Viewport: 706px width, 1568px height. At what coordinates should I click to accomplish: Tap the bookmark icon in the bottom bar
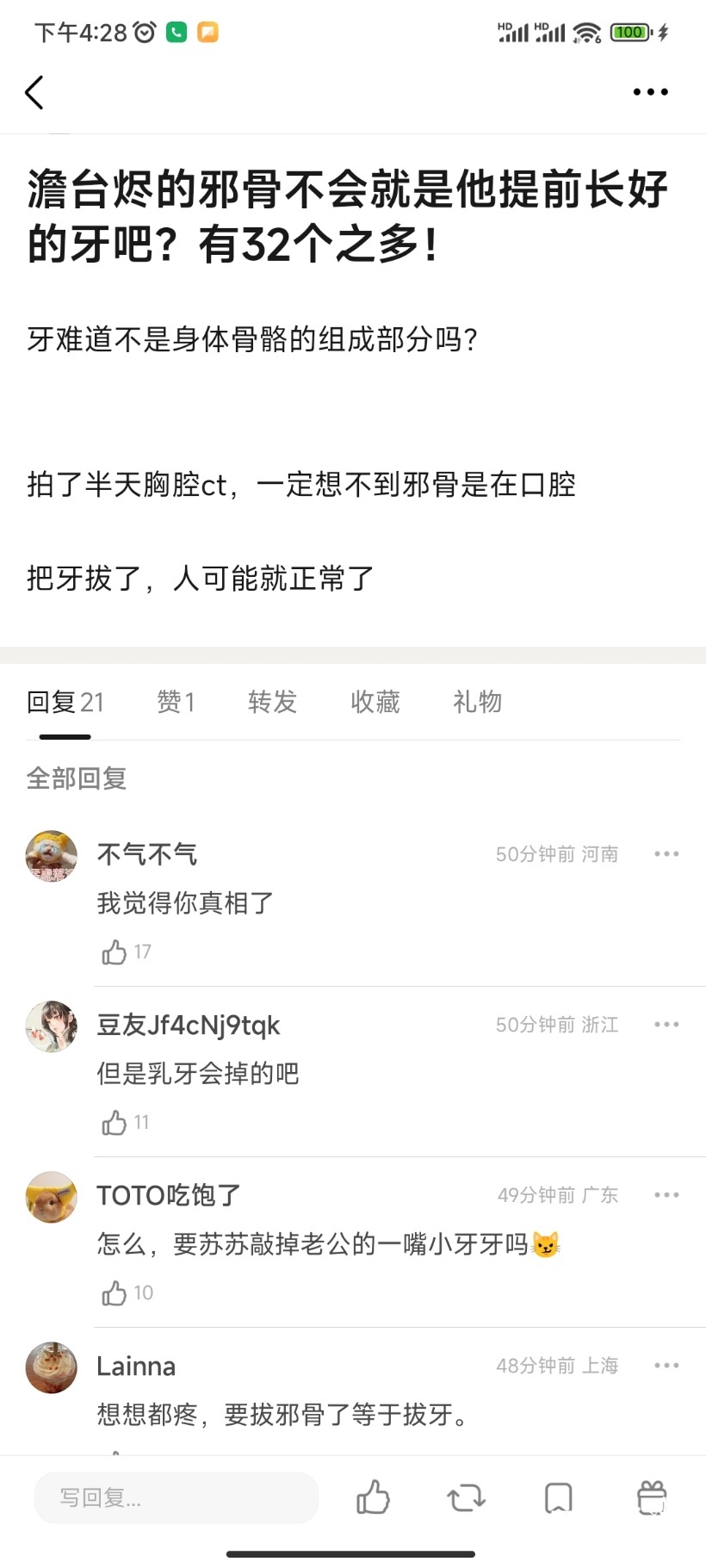558,1497
